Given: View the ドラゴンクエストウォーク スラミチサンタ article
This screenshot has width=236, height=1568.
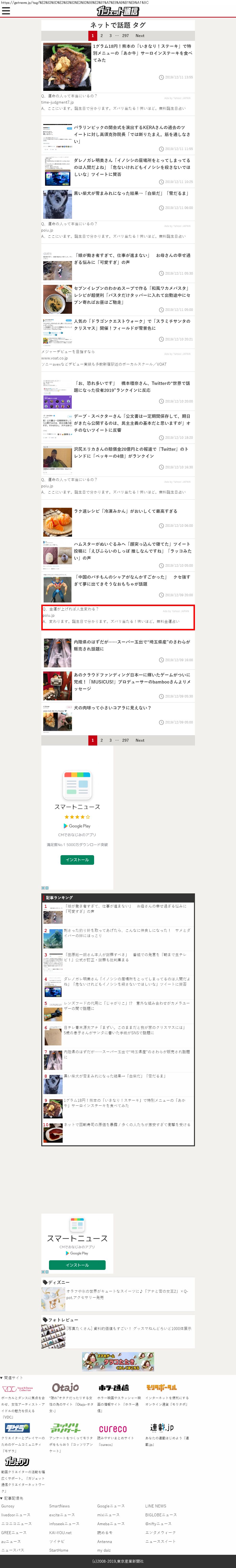Looking at the screenshot, I should click(131, 324).
